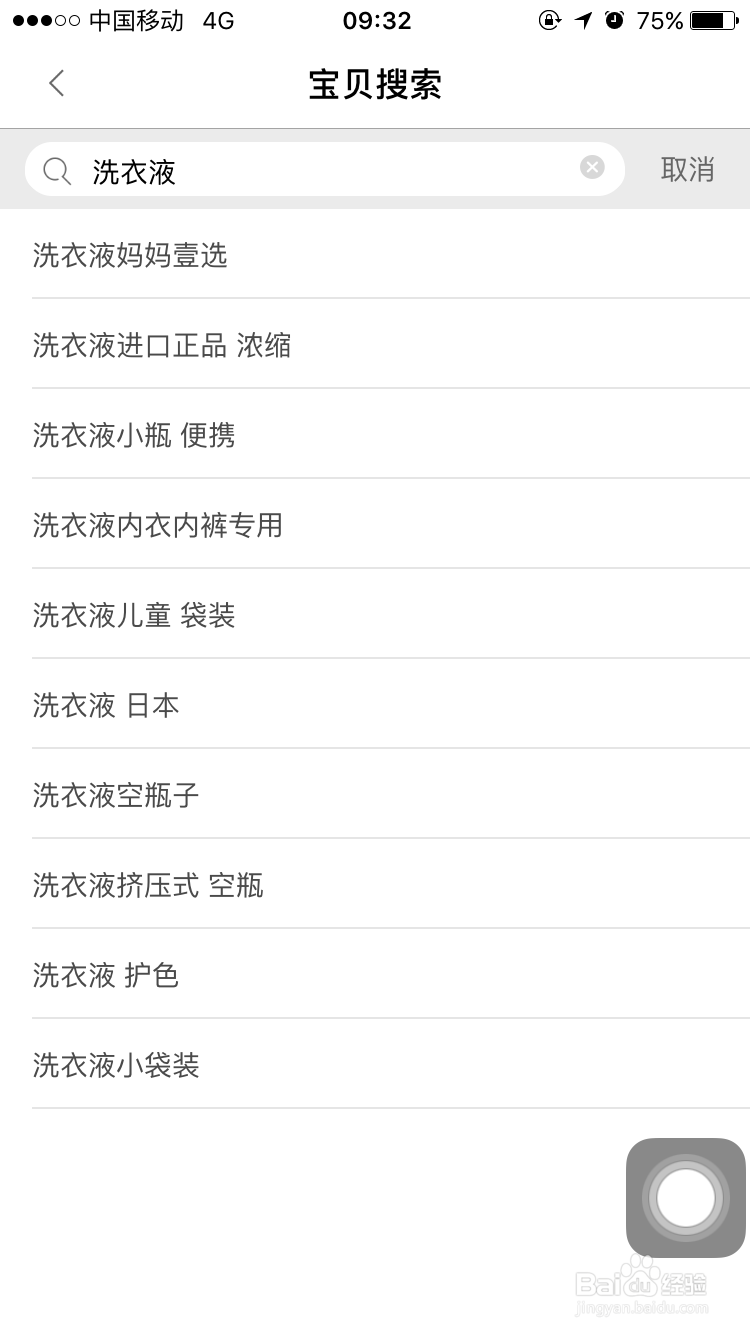The height and width of the screenshot is (1334, 750).
Task: Open the 宝贝搜索 page title
Action: 375,84
